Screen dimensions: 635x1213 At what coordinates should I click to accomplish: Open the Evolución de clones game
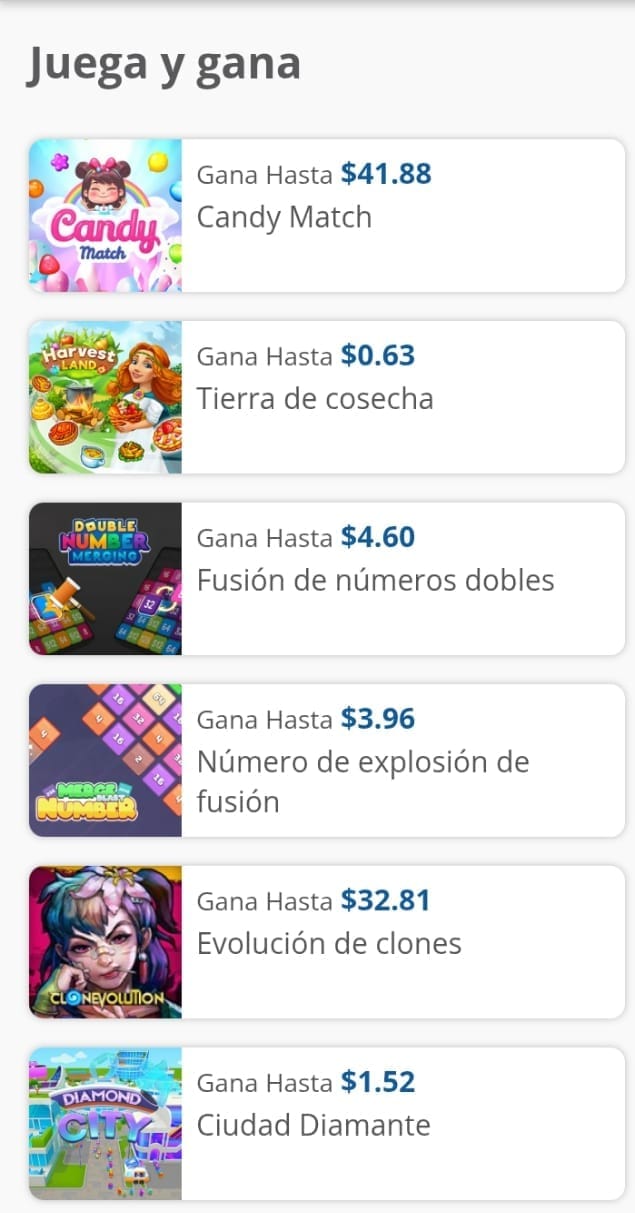click(x=327, y=942)
